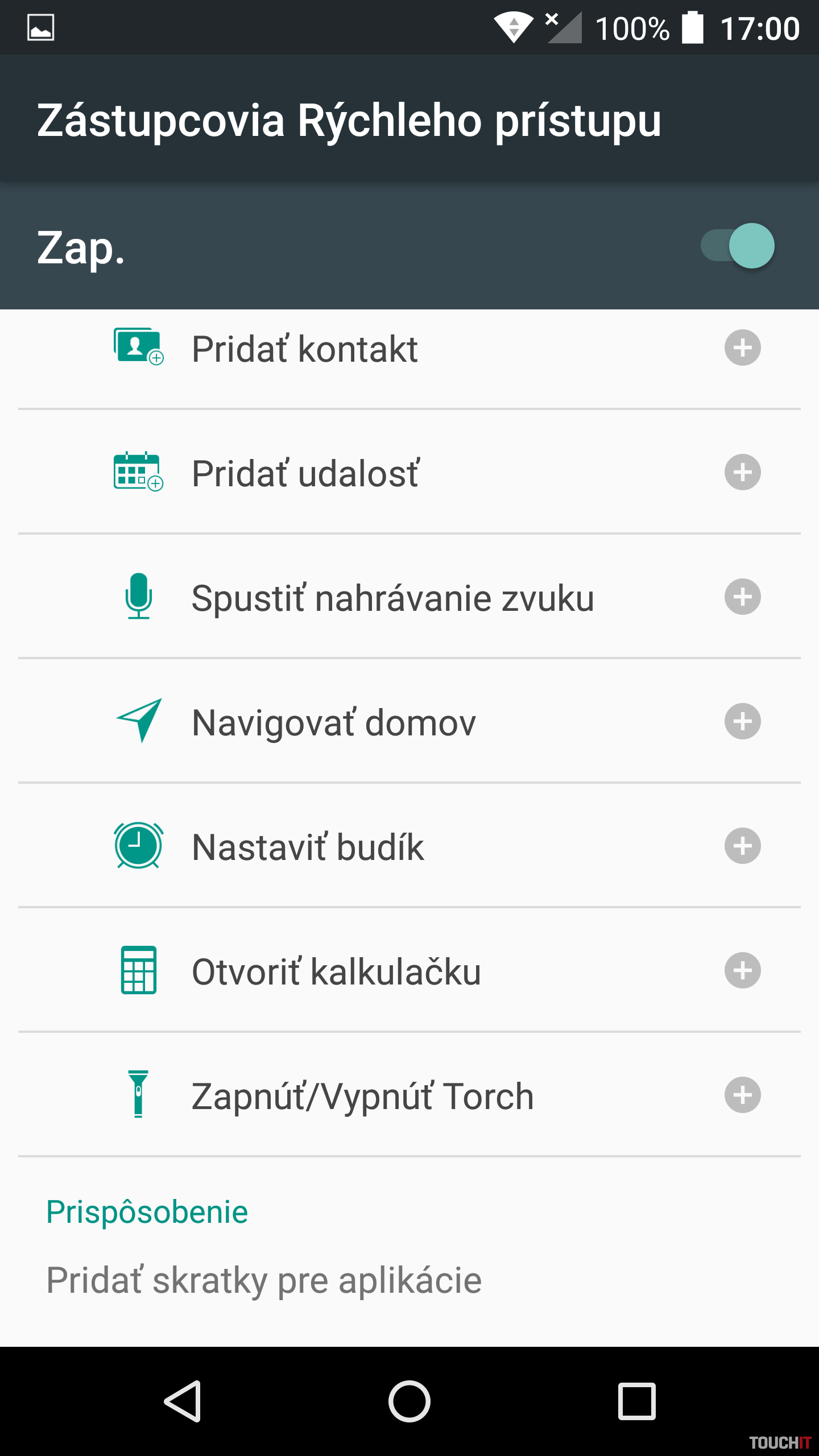Add the Pridať kontakt shortcut with its plus icon

pyautogui.click(x=742, y=348)
